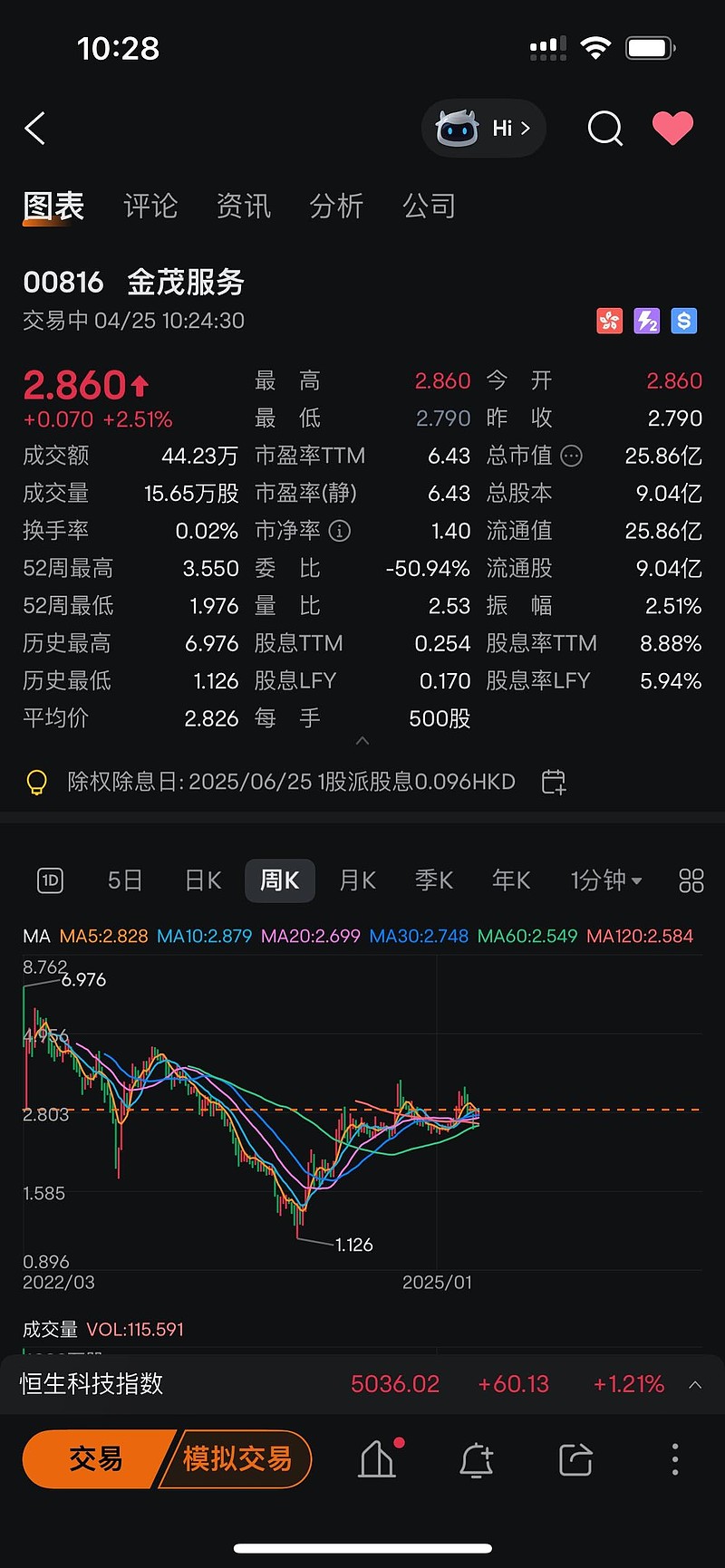Toggle the heart to favorite the stock
Viewport: 725px width, 1568px height.
tap(672, 128)
